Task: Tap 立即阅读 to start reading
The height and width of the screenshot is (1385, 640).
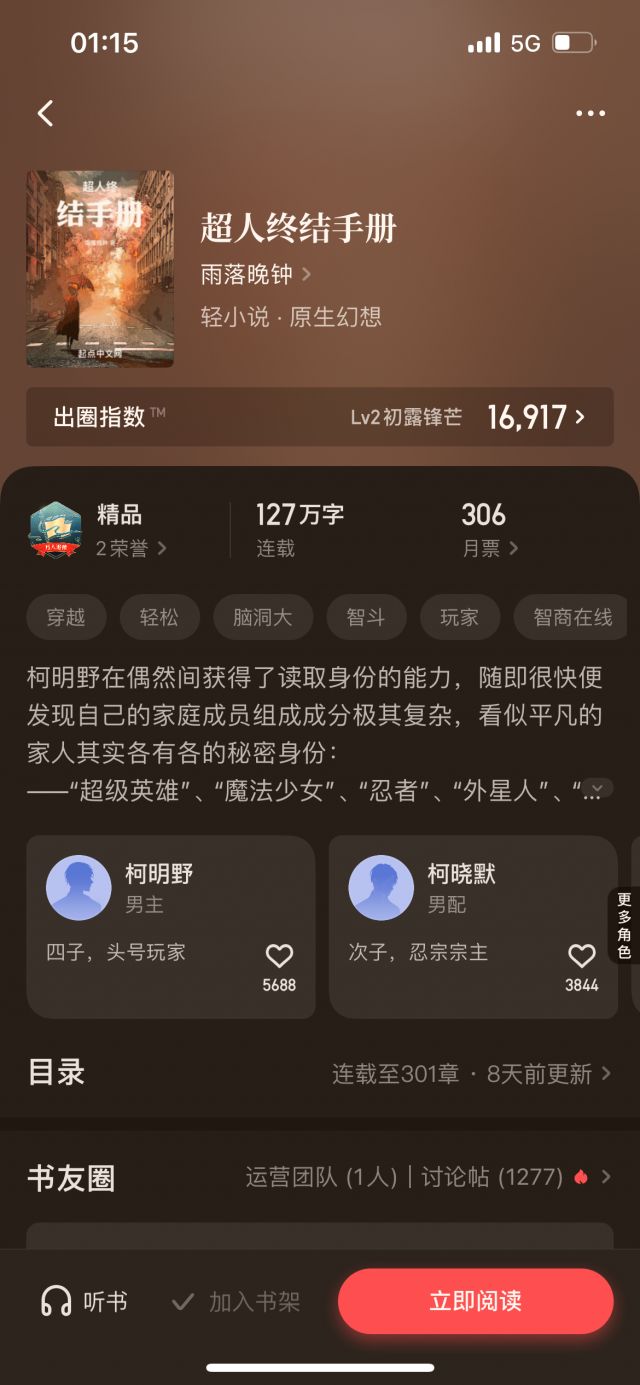Action: point(475,1301)
